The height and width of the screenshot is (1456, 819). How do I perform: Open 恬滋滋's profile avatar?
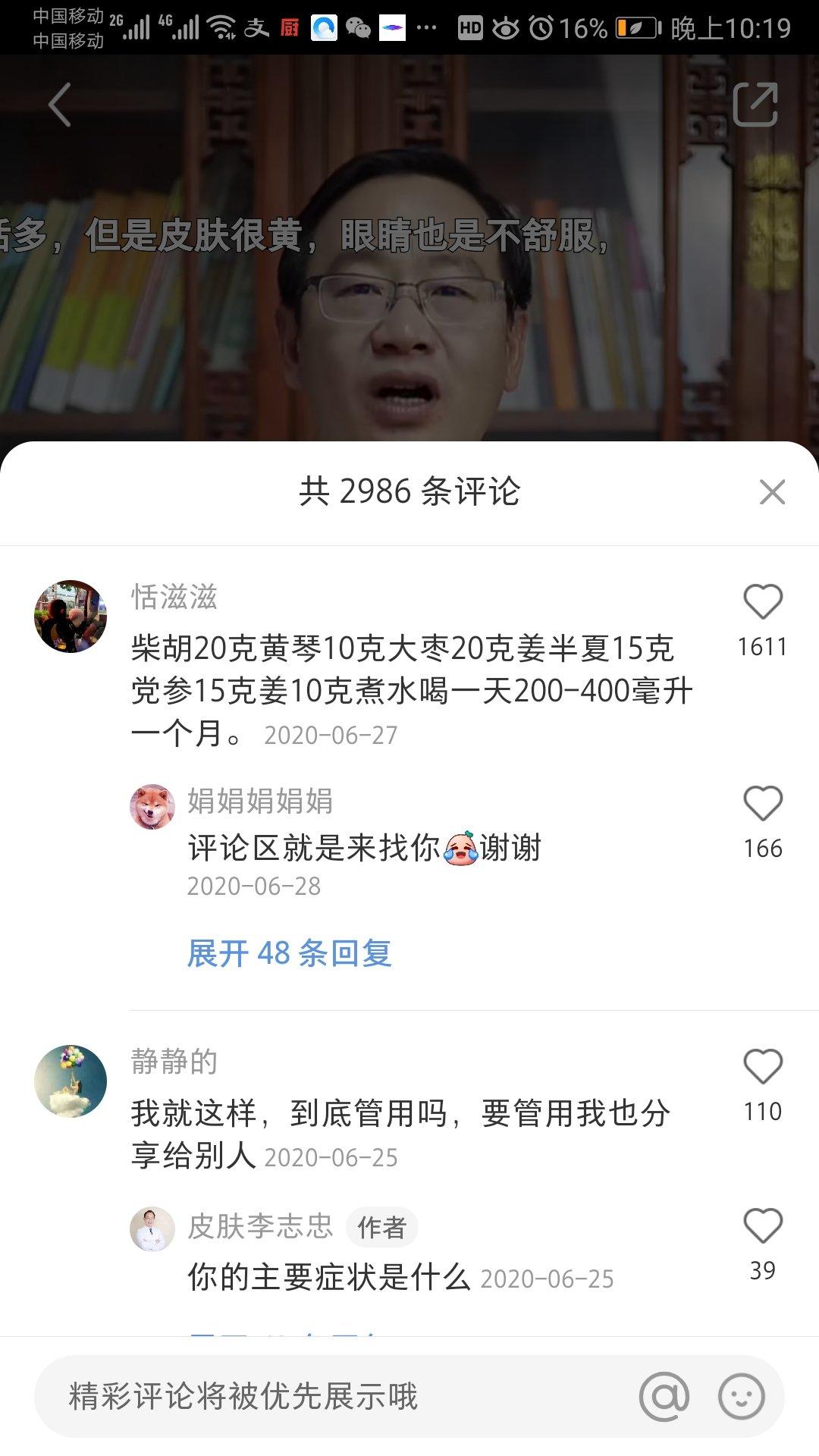(71, 617)
